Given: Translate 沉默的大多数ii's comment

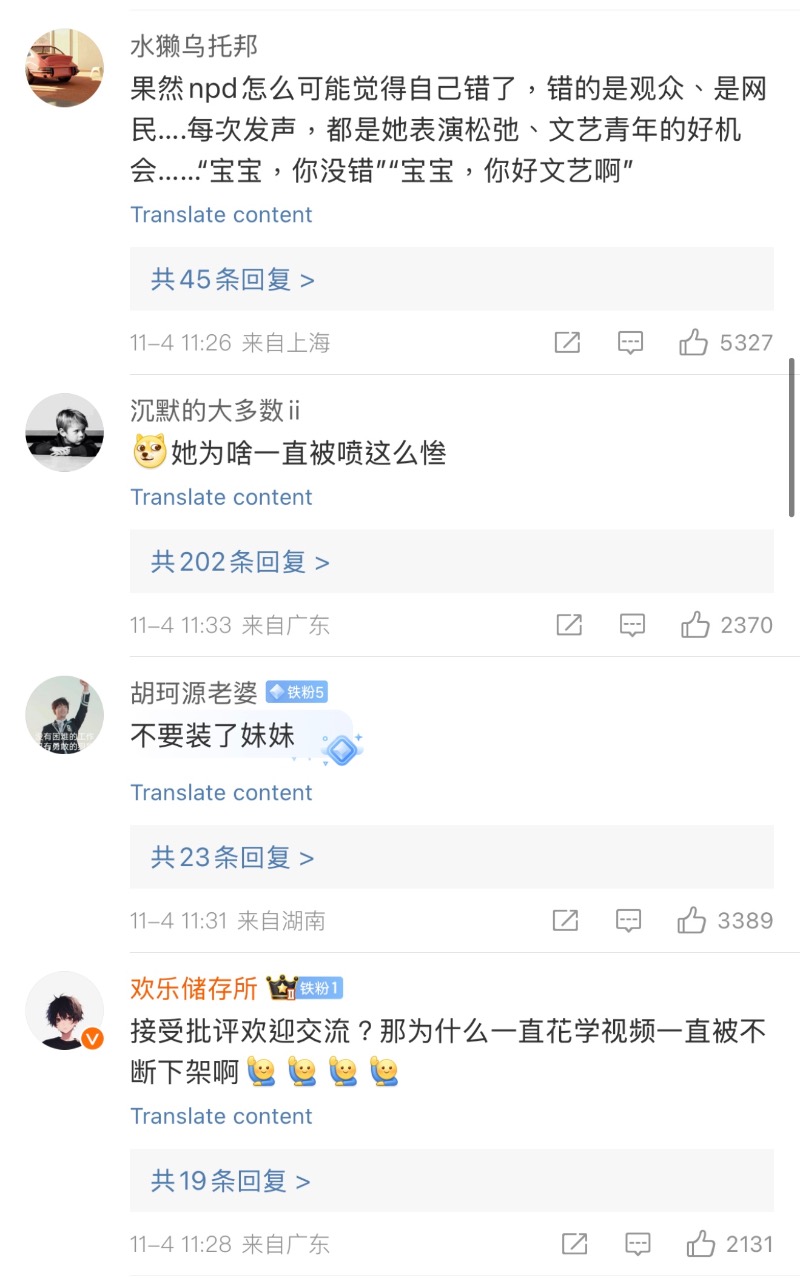Looking at the screenshot, I should (x=221, y=497).
